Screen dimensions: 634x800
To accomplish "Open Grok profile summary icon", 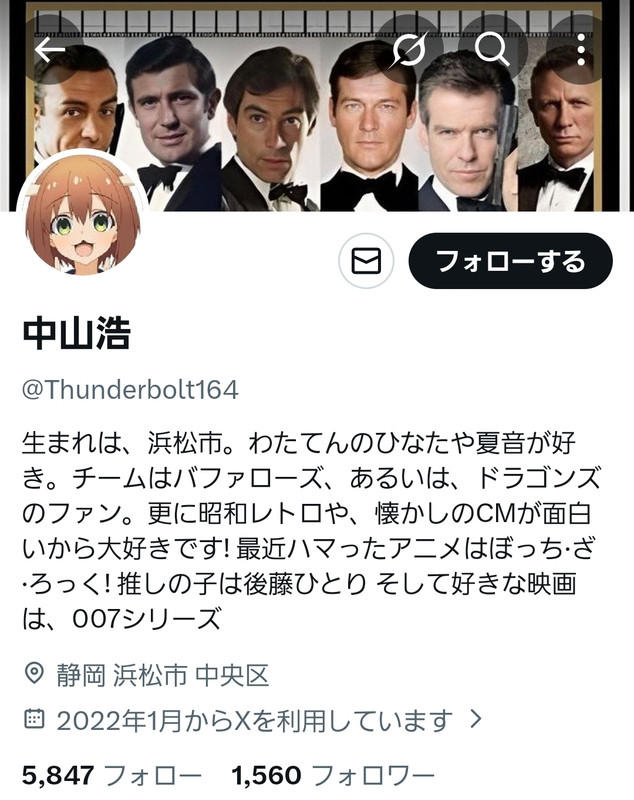I will tap(409, 49).
